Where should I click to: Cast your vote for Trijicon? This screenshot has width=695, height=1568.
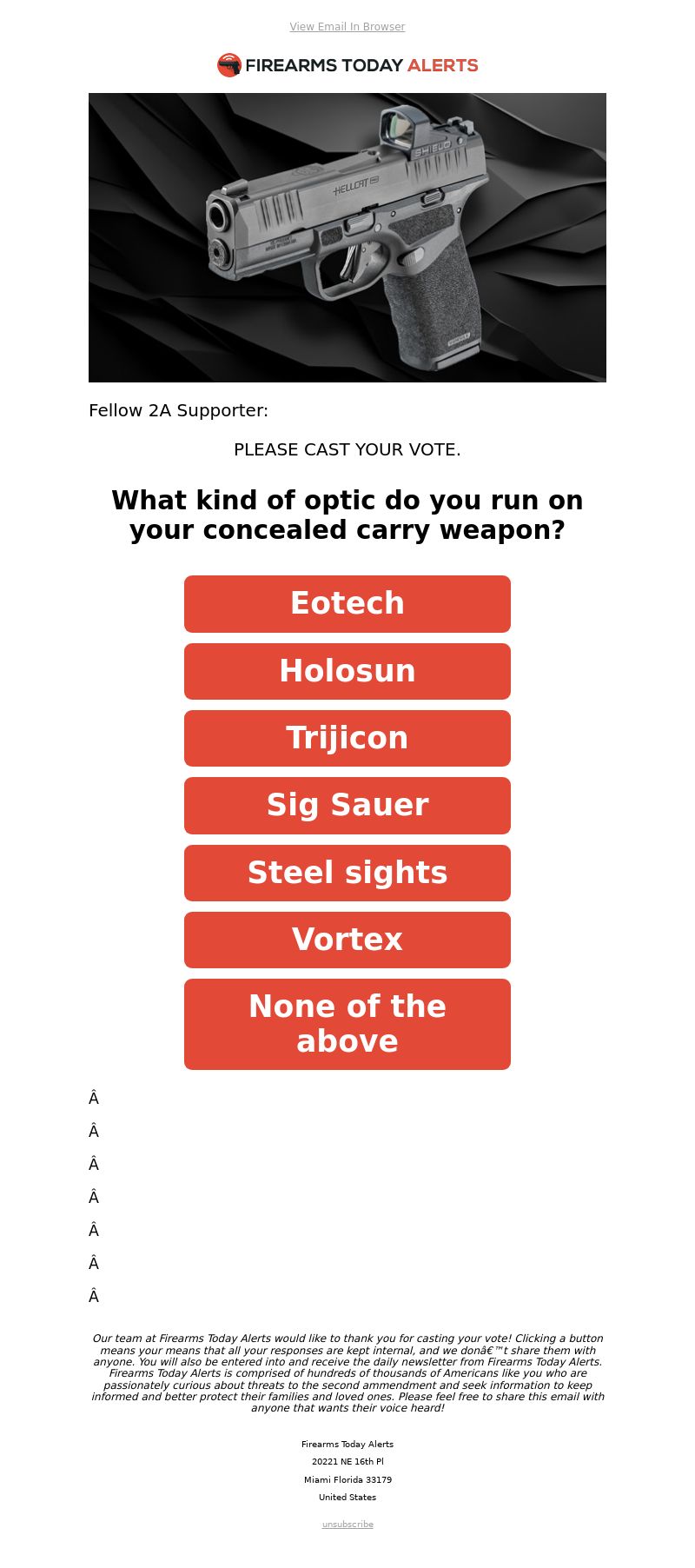click(347, 738)
